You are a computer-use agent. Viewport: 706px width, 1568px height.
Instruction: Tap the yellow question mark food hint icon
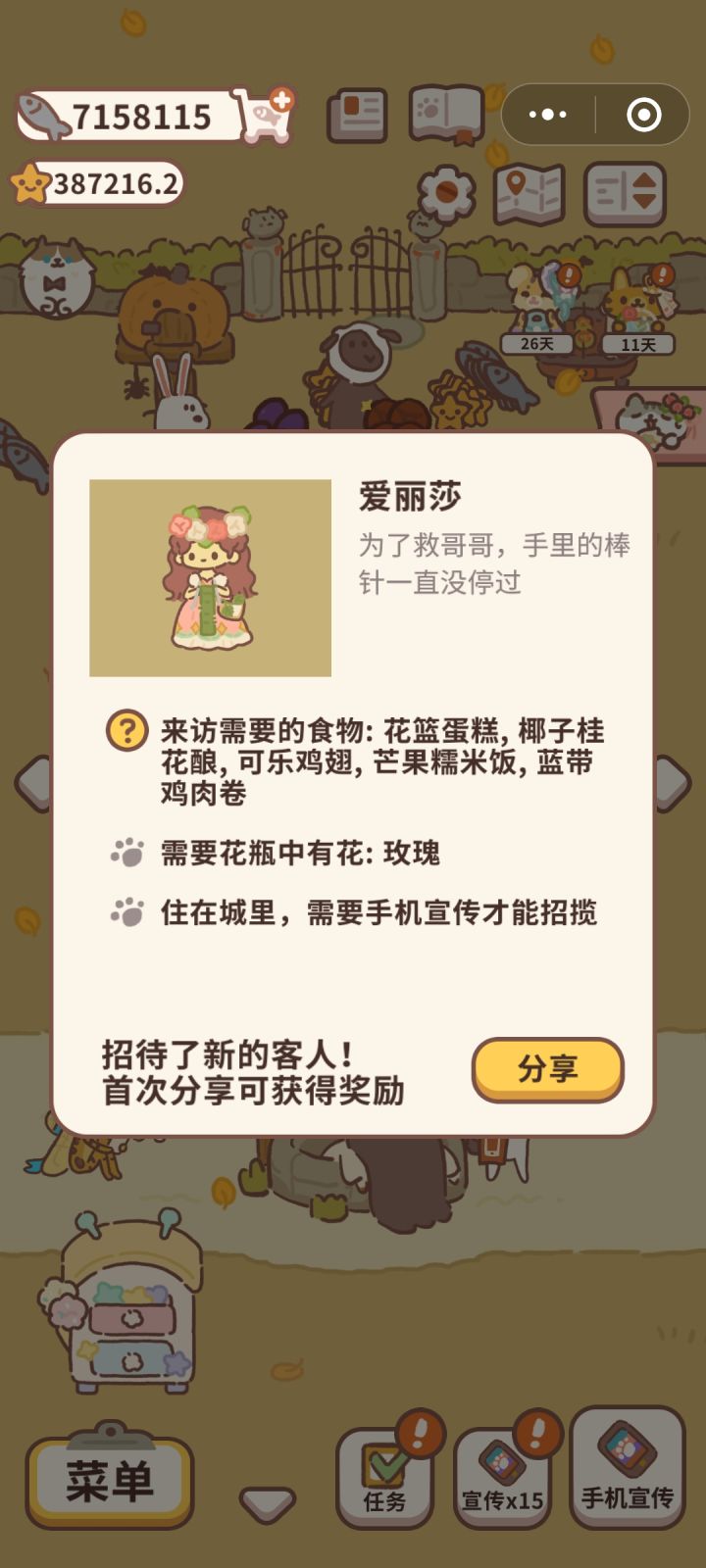click(126, 730)
